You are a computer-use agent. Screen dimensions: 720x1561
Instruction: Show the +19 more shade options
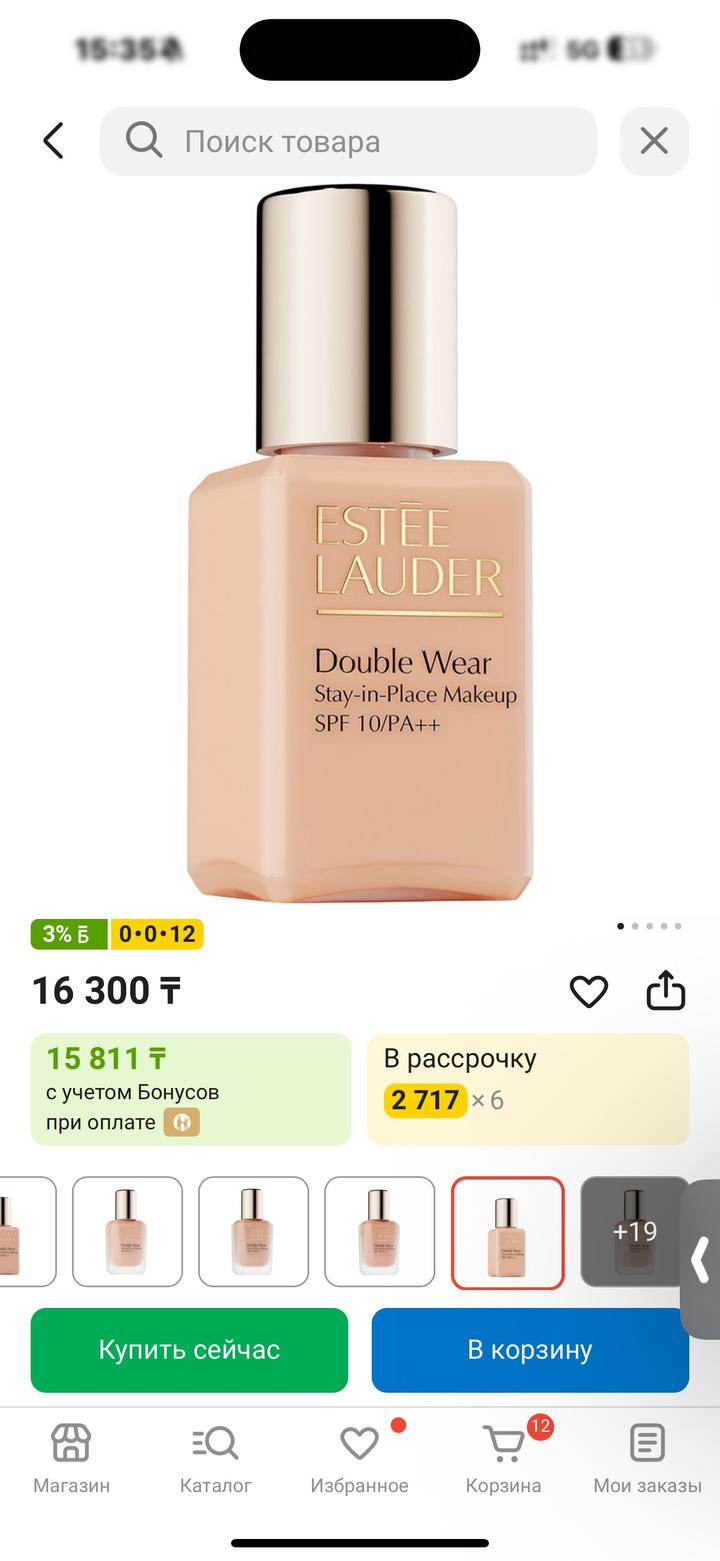pos(634,1232)
